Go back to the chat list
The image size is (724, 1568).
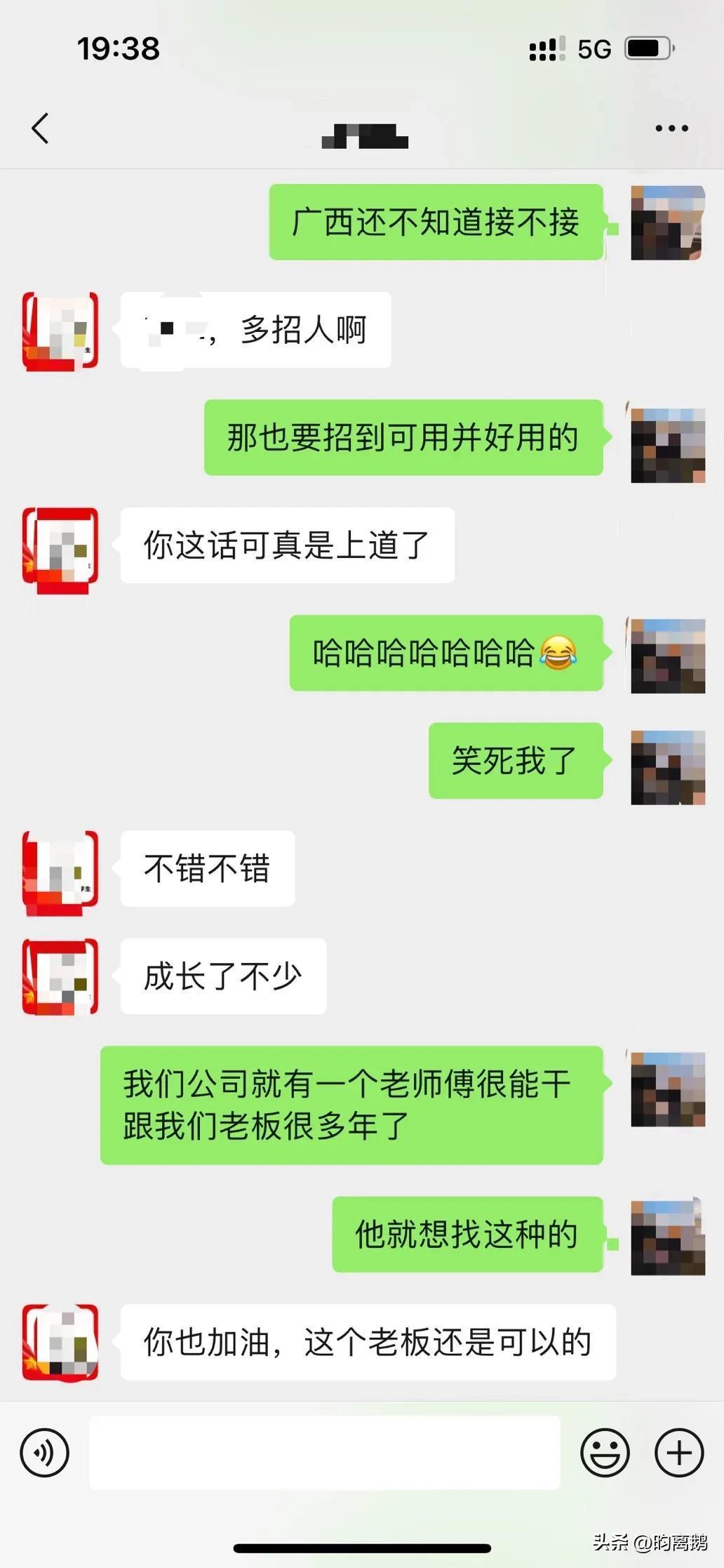point(41,128)
